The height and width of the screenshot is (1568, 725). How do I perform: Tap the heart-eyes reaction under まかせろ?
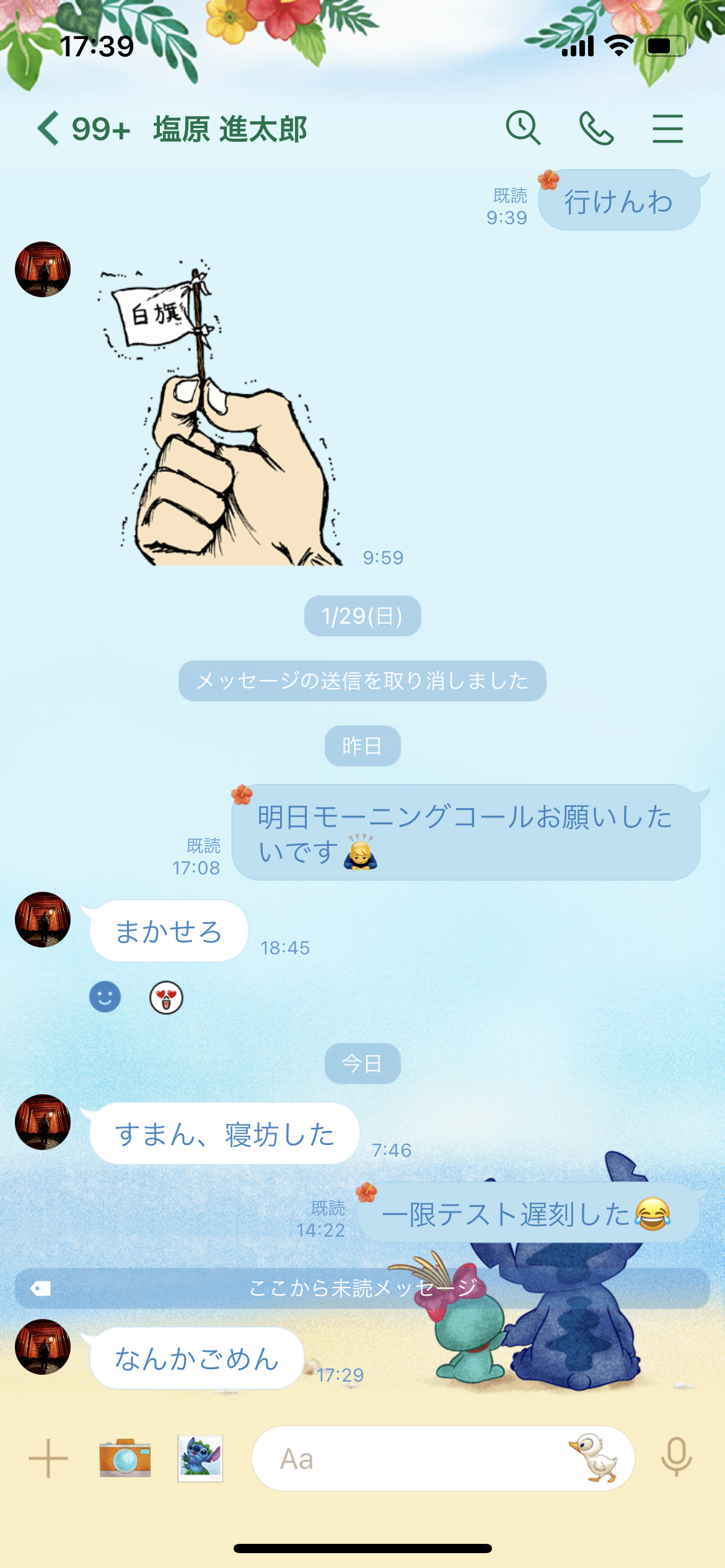point(166,997)
